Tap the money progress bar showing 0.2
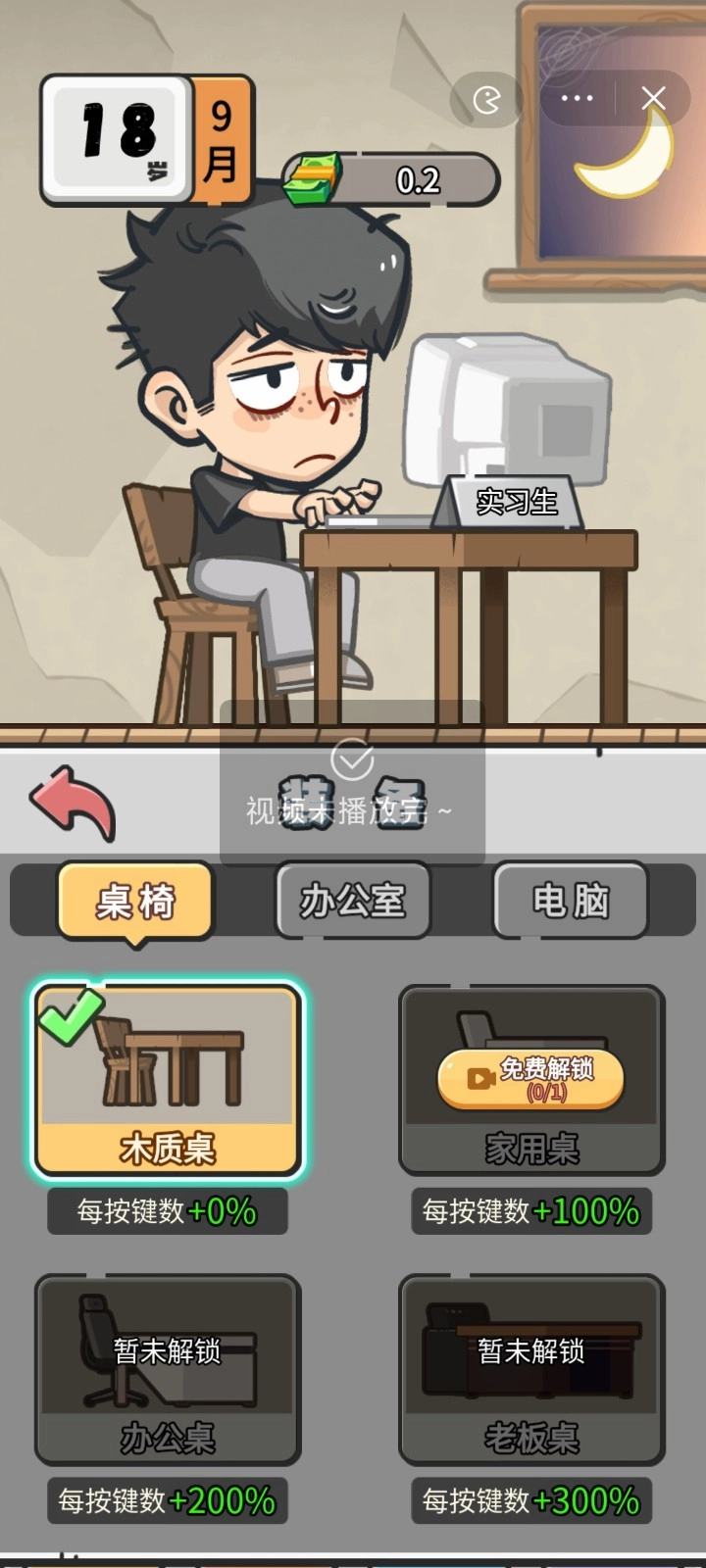Image resolution: width=706 pixels, height=1568 pixels. pos(417,178)
